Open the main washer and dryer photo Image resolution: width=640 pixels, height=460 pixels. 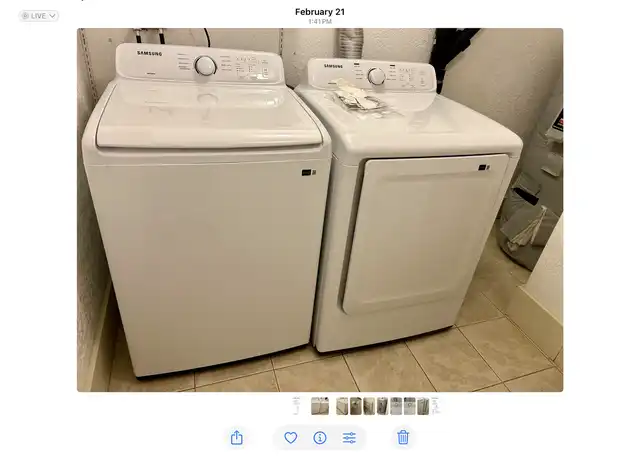[320, 210]
